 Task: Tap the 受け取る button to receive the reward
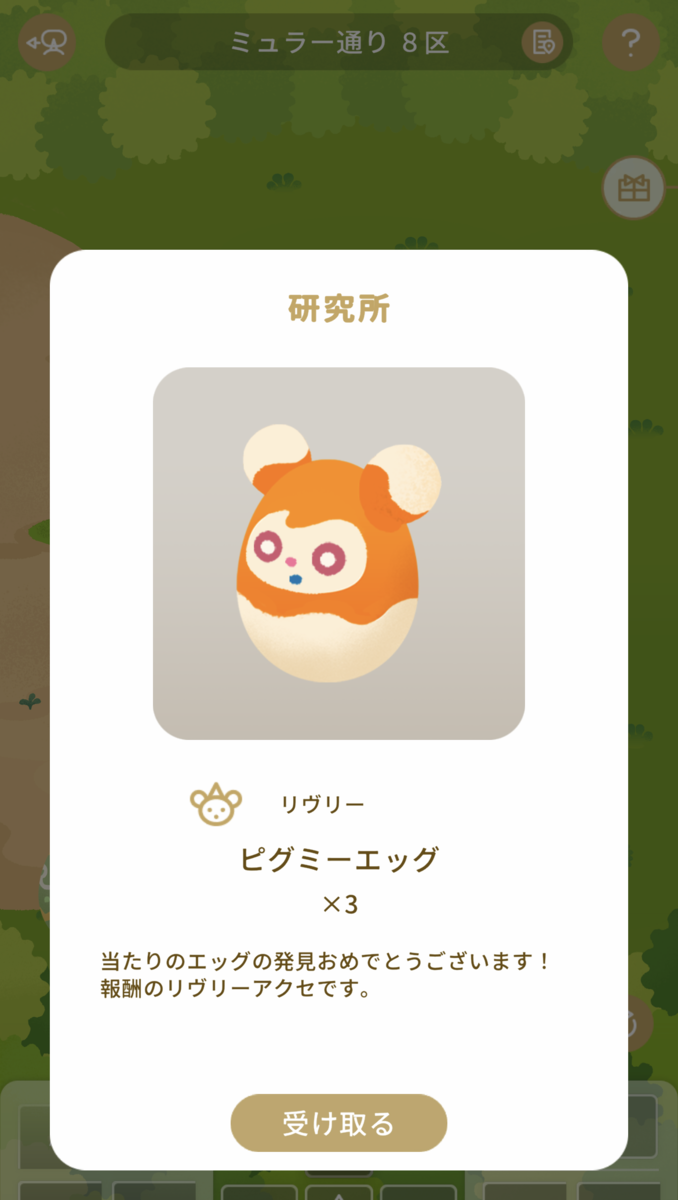338,1123
